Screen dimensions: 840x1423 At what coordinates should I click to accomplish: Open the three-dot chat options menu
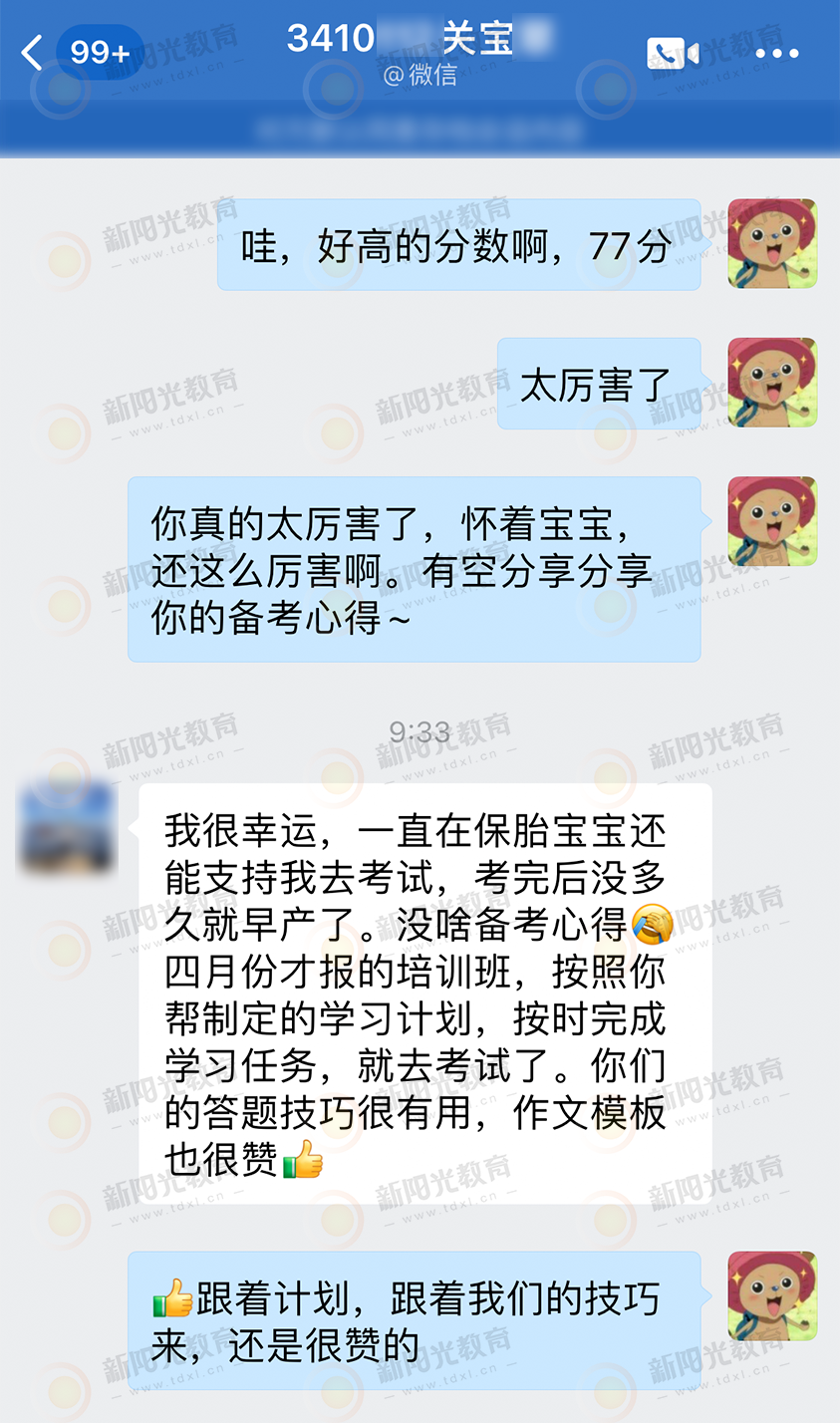coord(777,53)
